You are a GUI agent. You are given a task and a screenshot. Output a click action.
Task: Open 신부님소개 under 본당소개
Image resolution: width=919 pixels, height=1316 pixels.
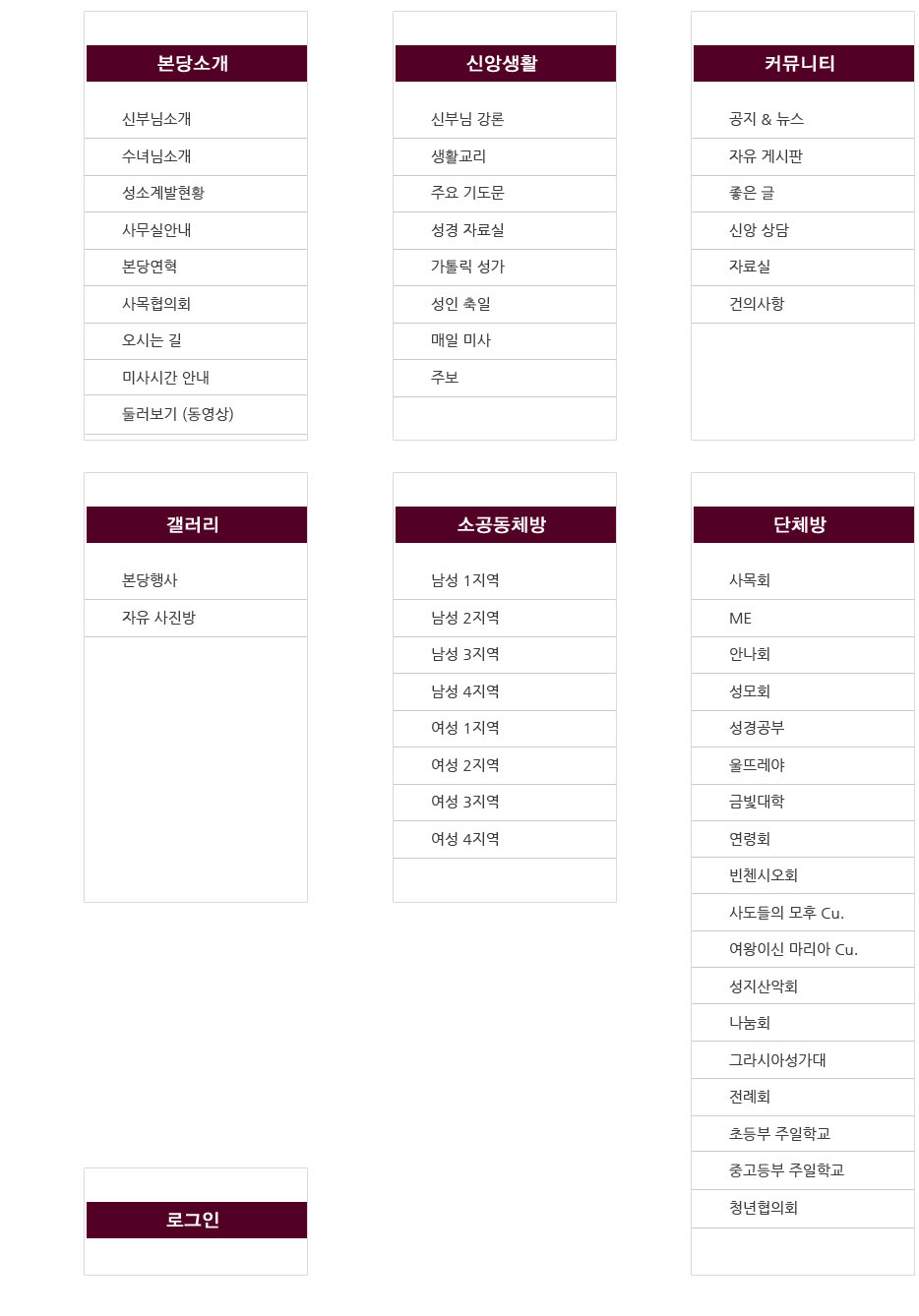coord(156,119)
